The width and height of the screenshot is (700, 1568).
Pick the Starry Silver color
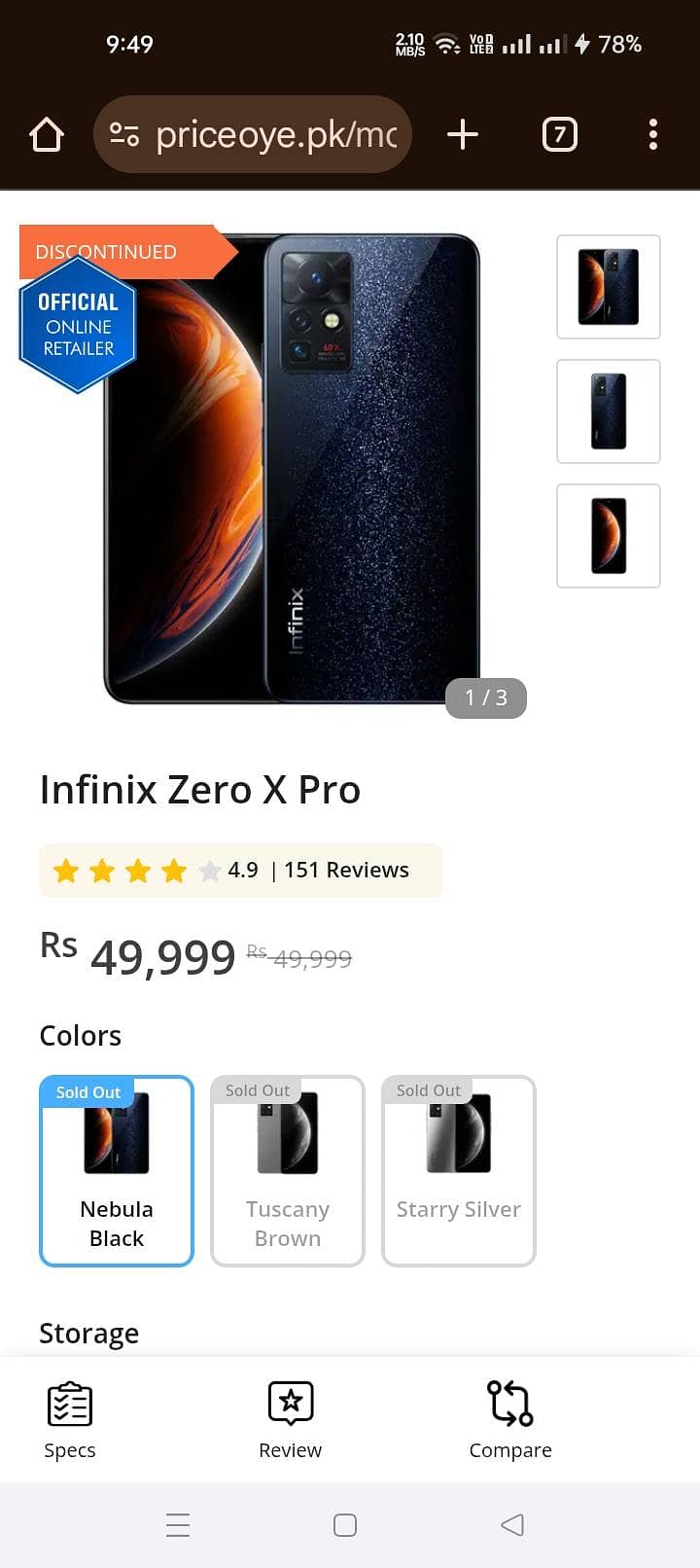pos(459,1171)
